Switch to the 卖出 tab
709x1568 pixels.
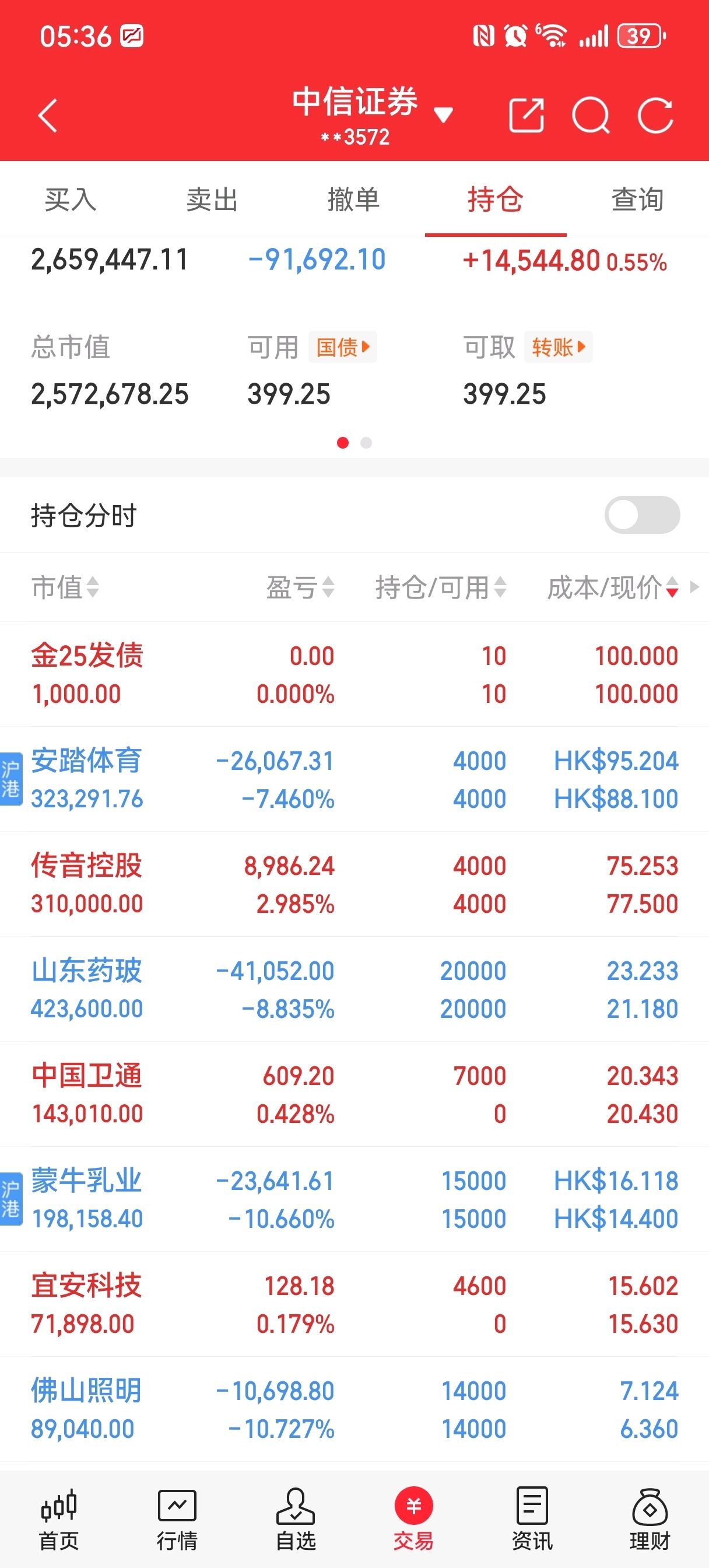[x=212, y=199]
